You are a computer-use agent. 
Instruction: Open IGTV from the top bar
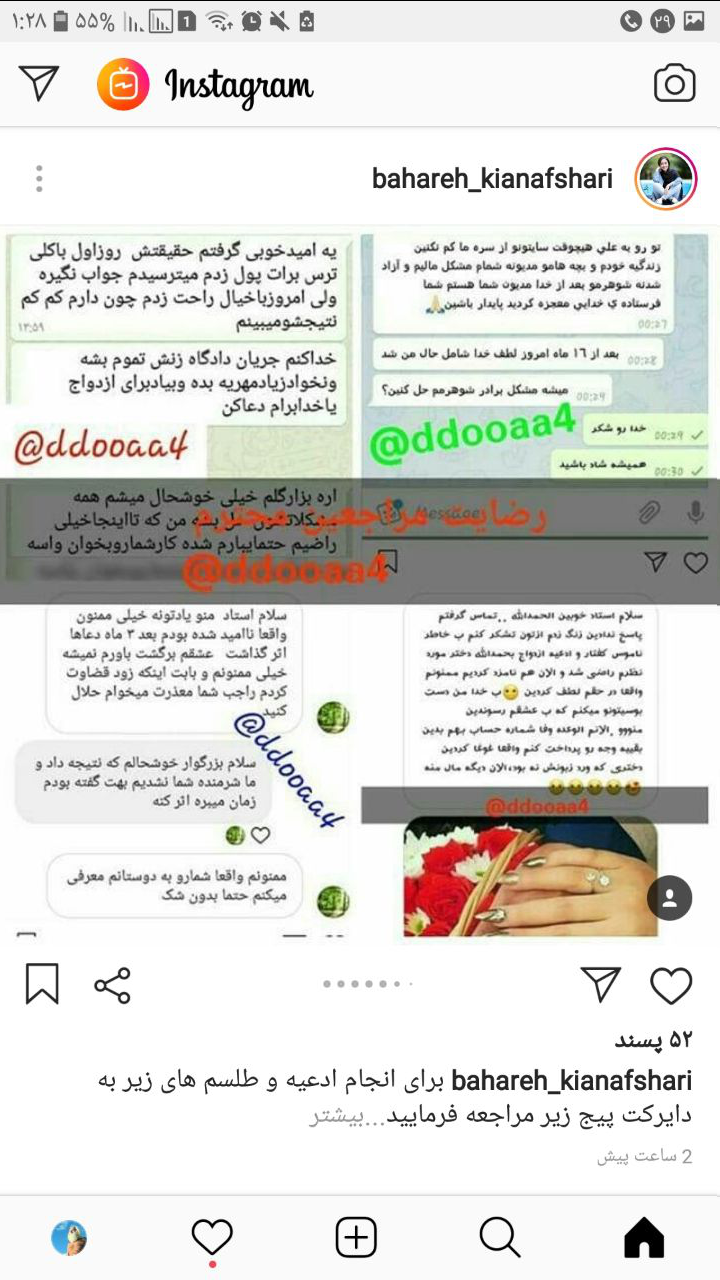122,84
